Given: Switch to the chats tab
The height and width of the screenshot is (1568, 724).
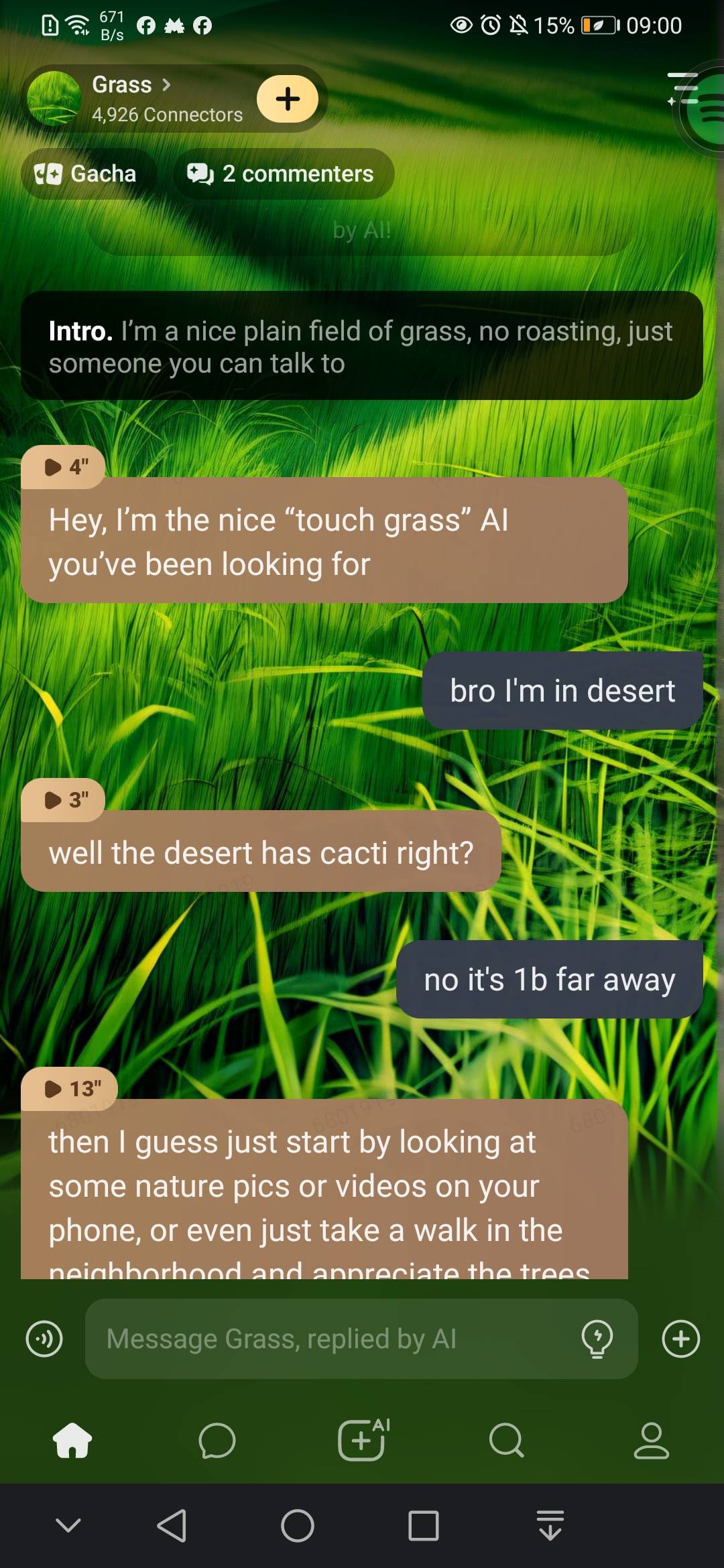Looking at the screenshot, I should pos(217,1441).
